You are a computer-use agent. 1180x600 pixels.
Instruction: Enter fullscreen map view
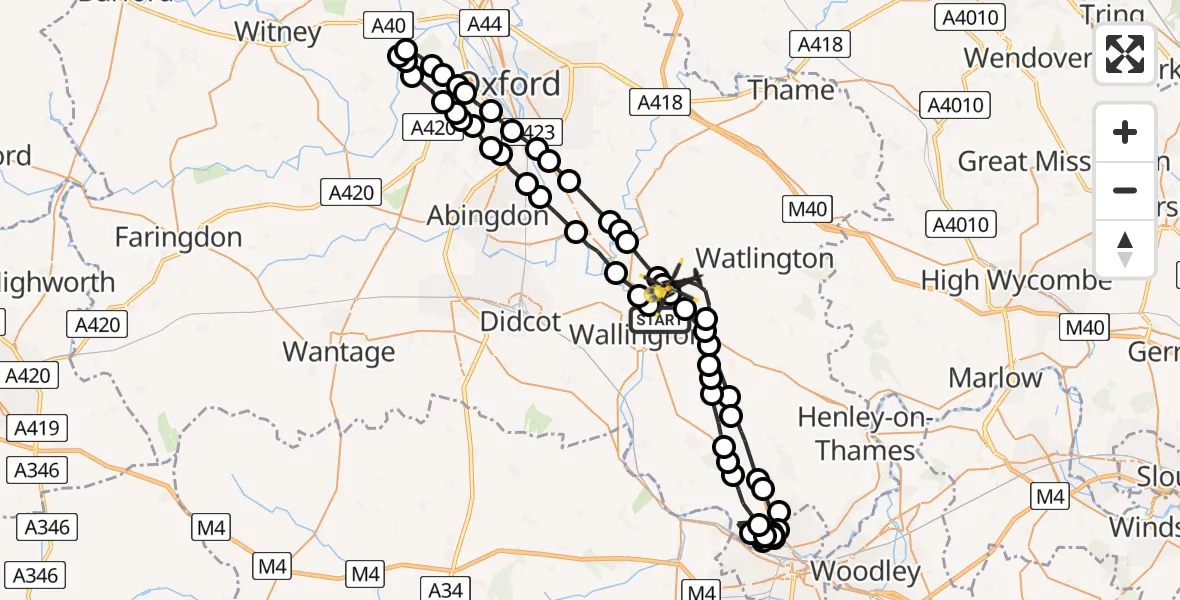pos(1125,54)
